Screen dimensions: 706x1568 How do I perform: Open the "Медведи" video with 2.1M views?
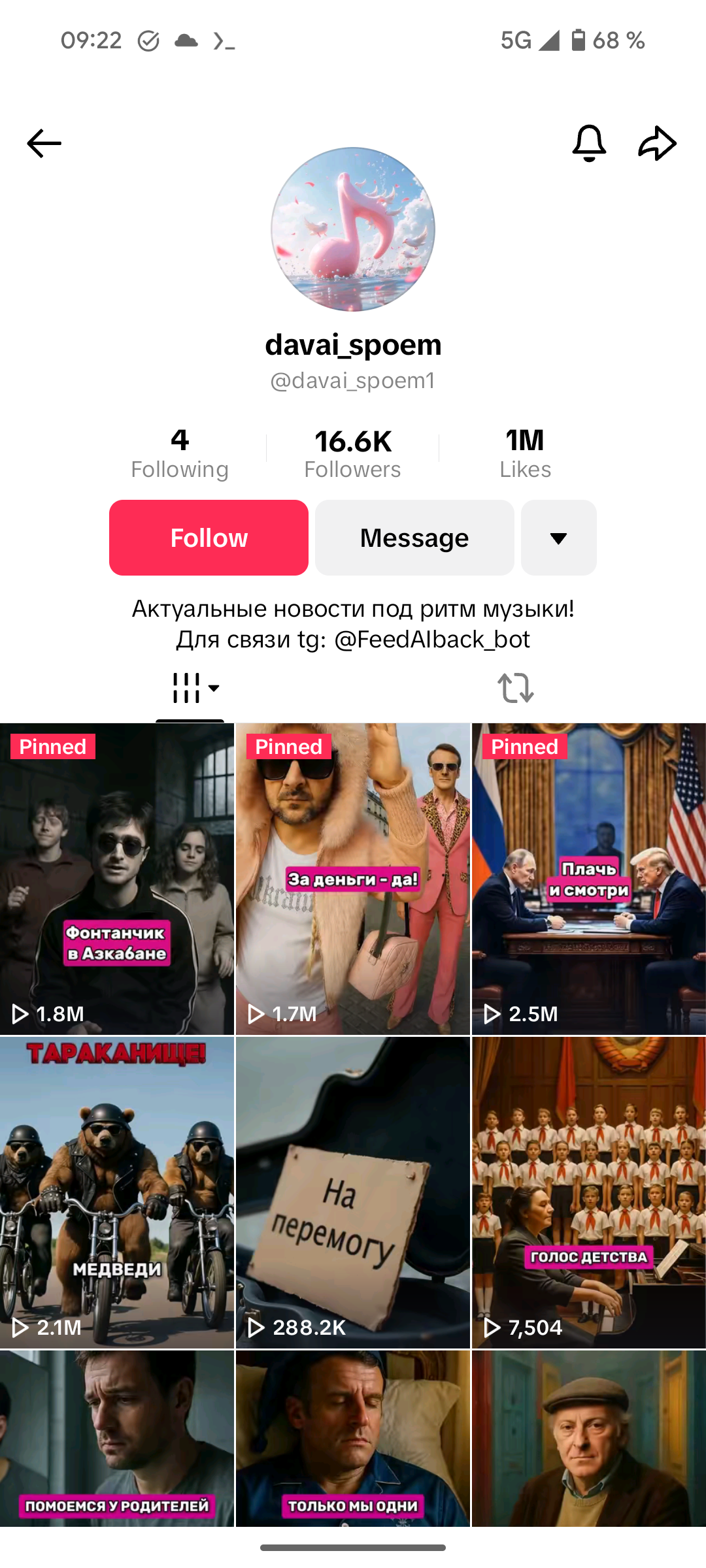tap(117, 1192)
